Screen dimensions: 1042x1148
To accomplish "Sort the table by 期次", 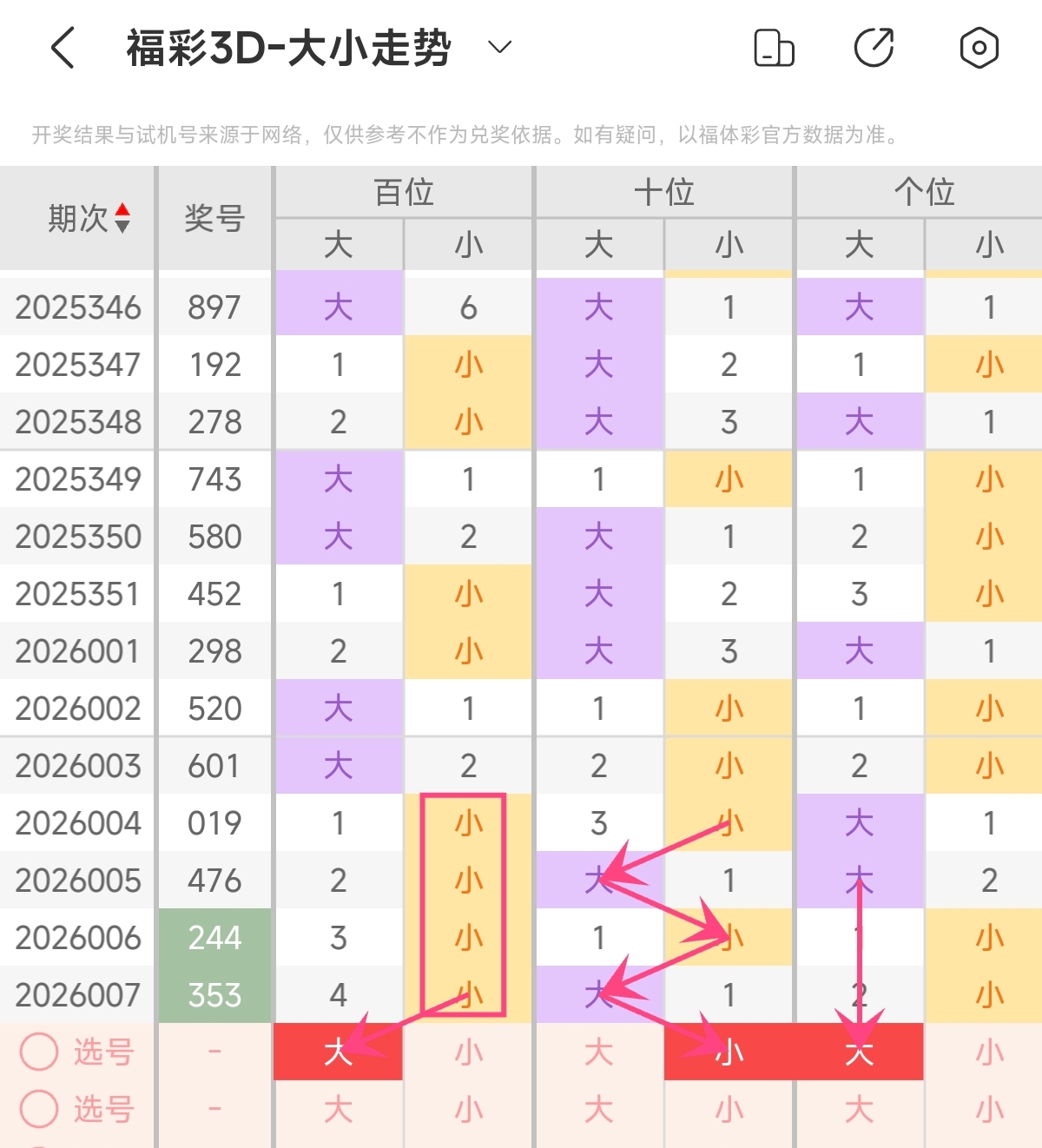I will [122, 218].
